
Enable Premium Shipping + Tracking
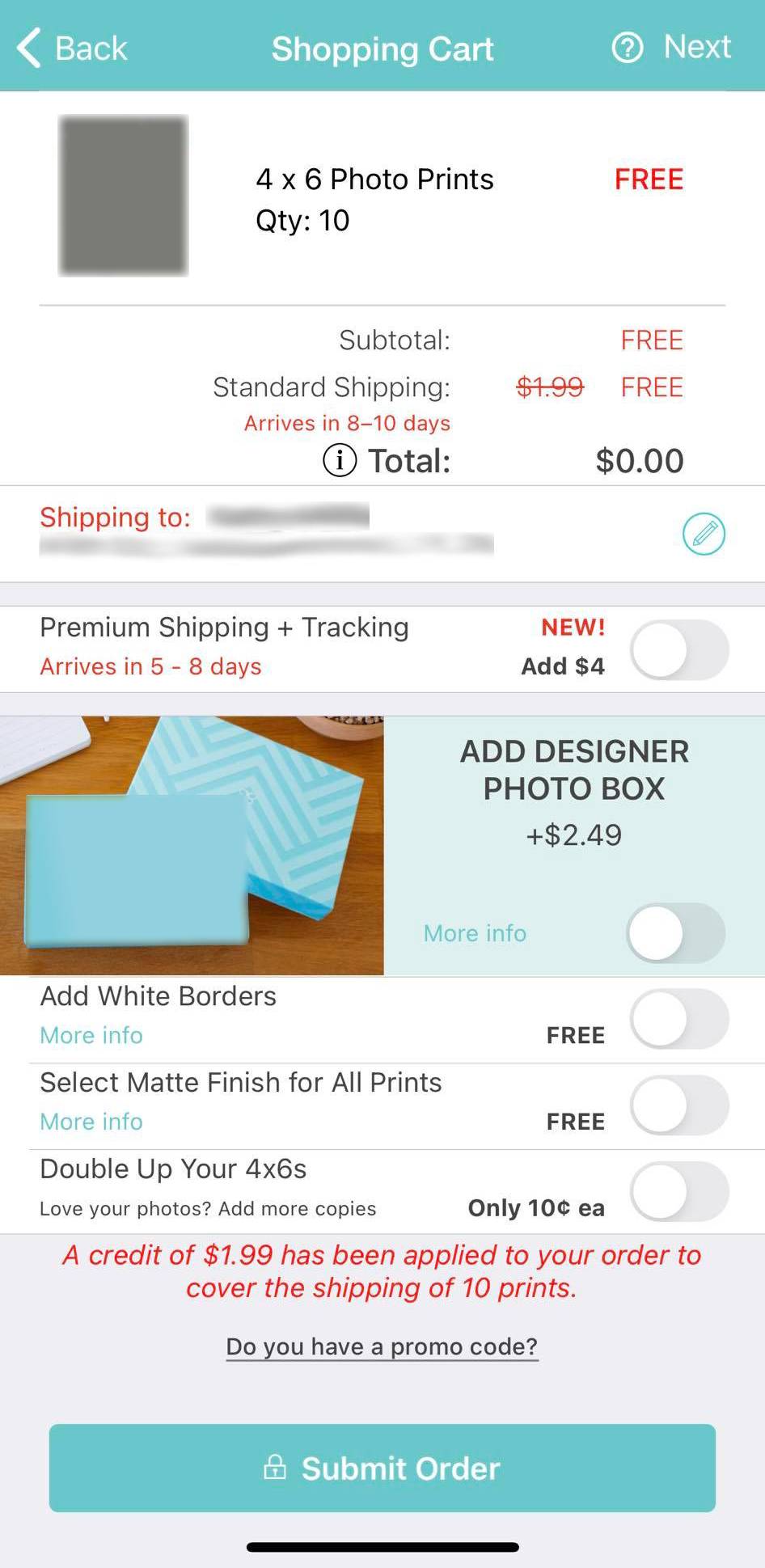click(678, 649)
